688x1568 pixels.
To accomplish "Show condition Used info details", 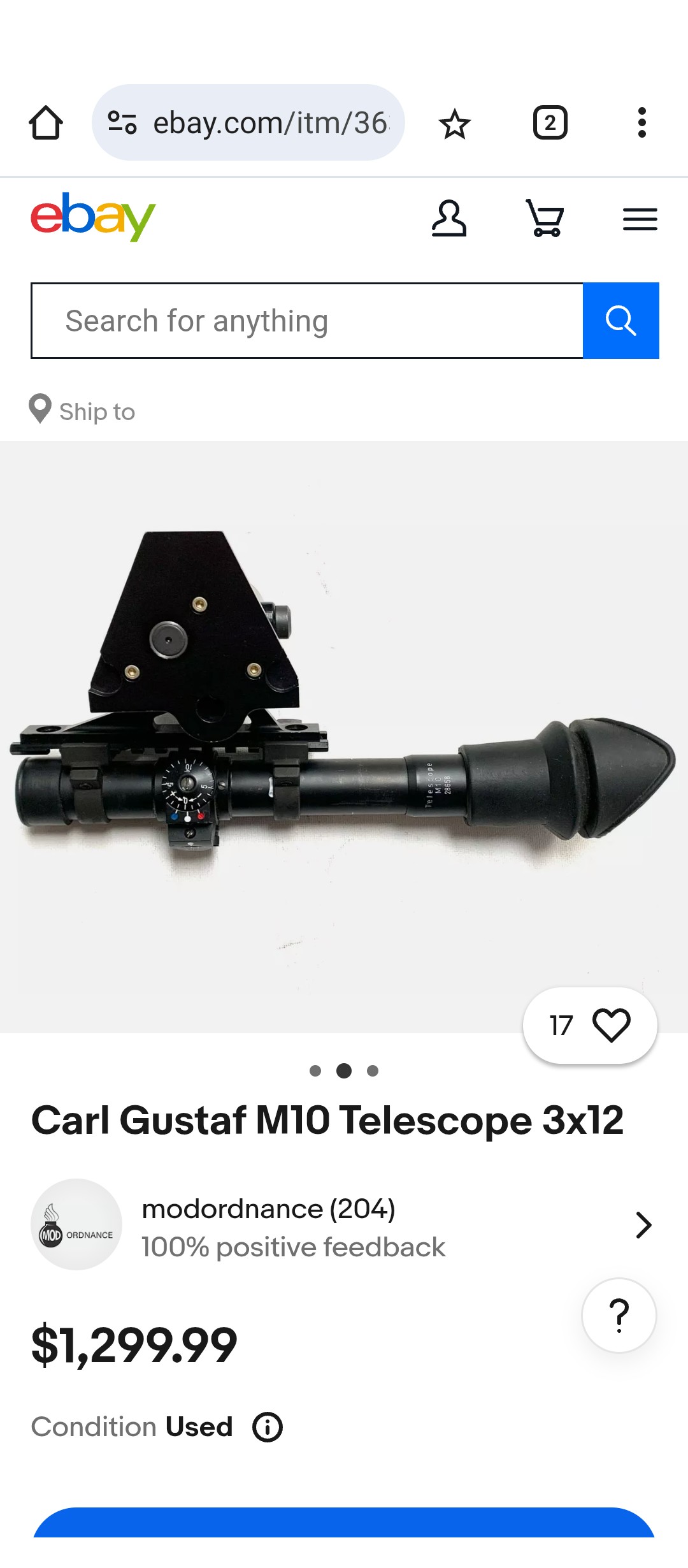I will click(x=268, y=1427).
